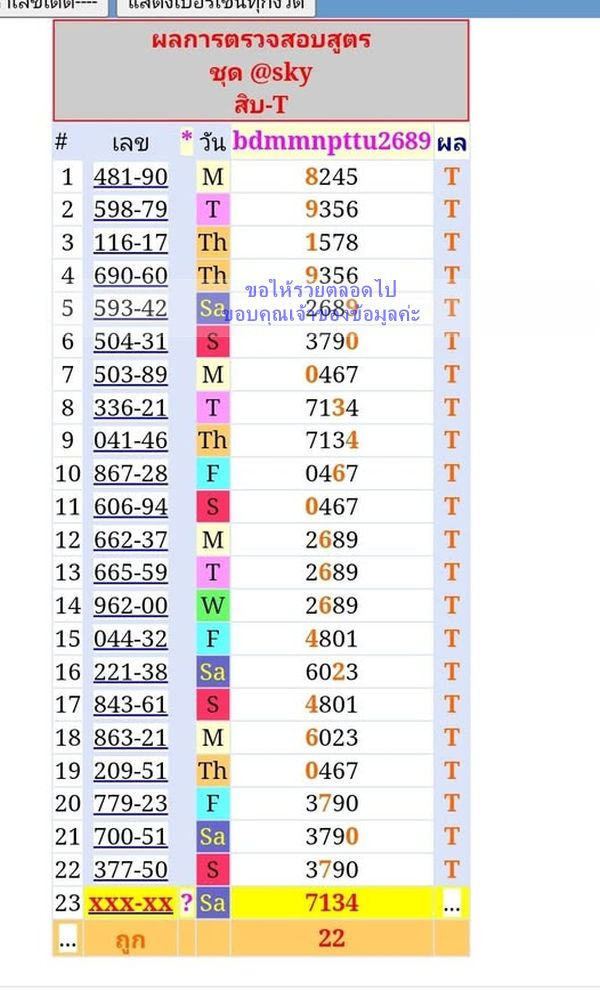Open the 481-90 number link
The height and width of the screenshot is (991, 600).
(131, 177)
